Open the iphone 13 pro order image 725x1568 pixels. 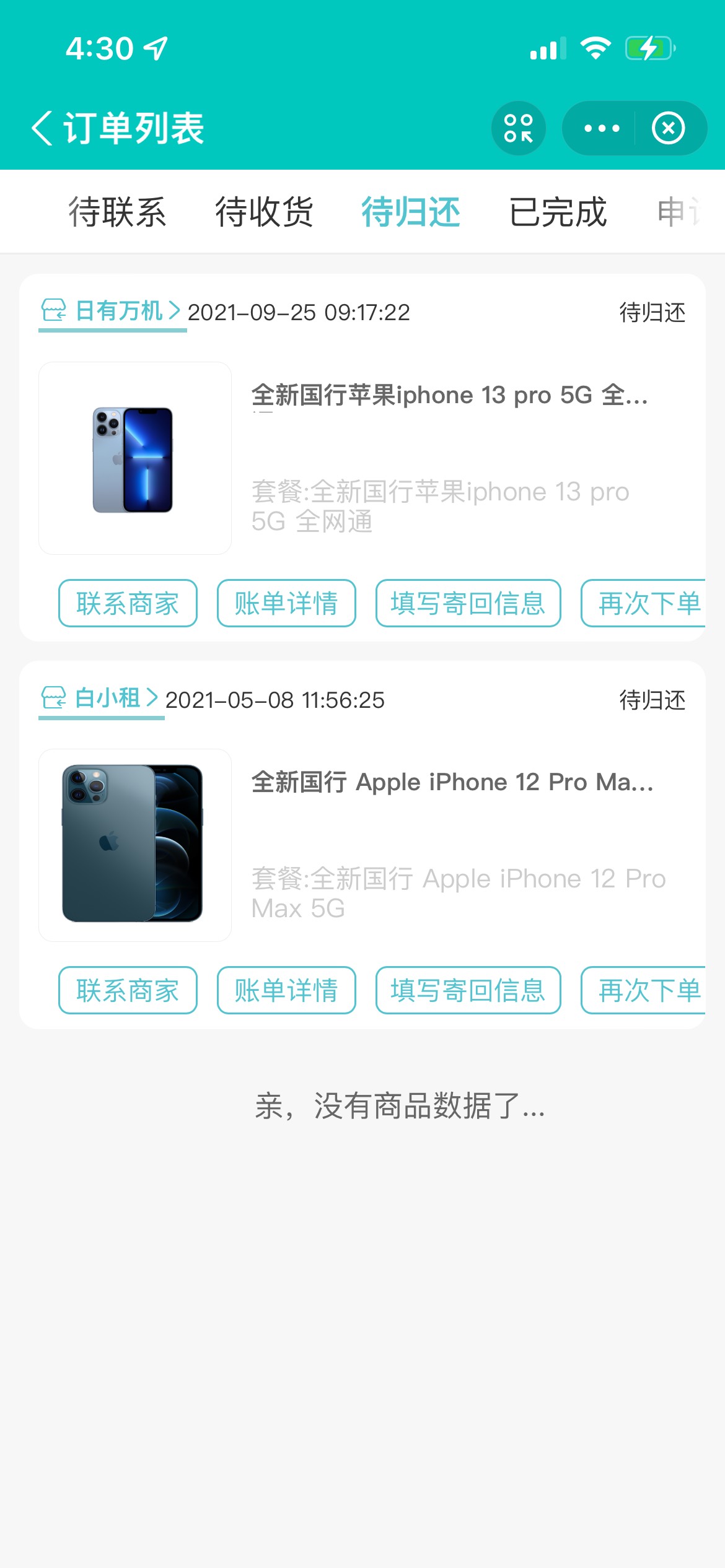tap(135, 458)
